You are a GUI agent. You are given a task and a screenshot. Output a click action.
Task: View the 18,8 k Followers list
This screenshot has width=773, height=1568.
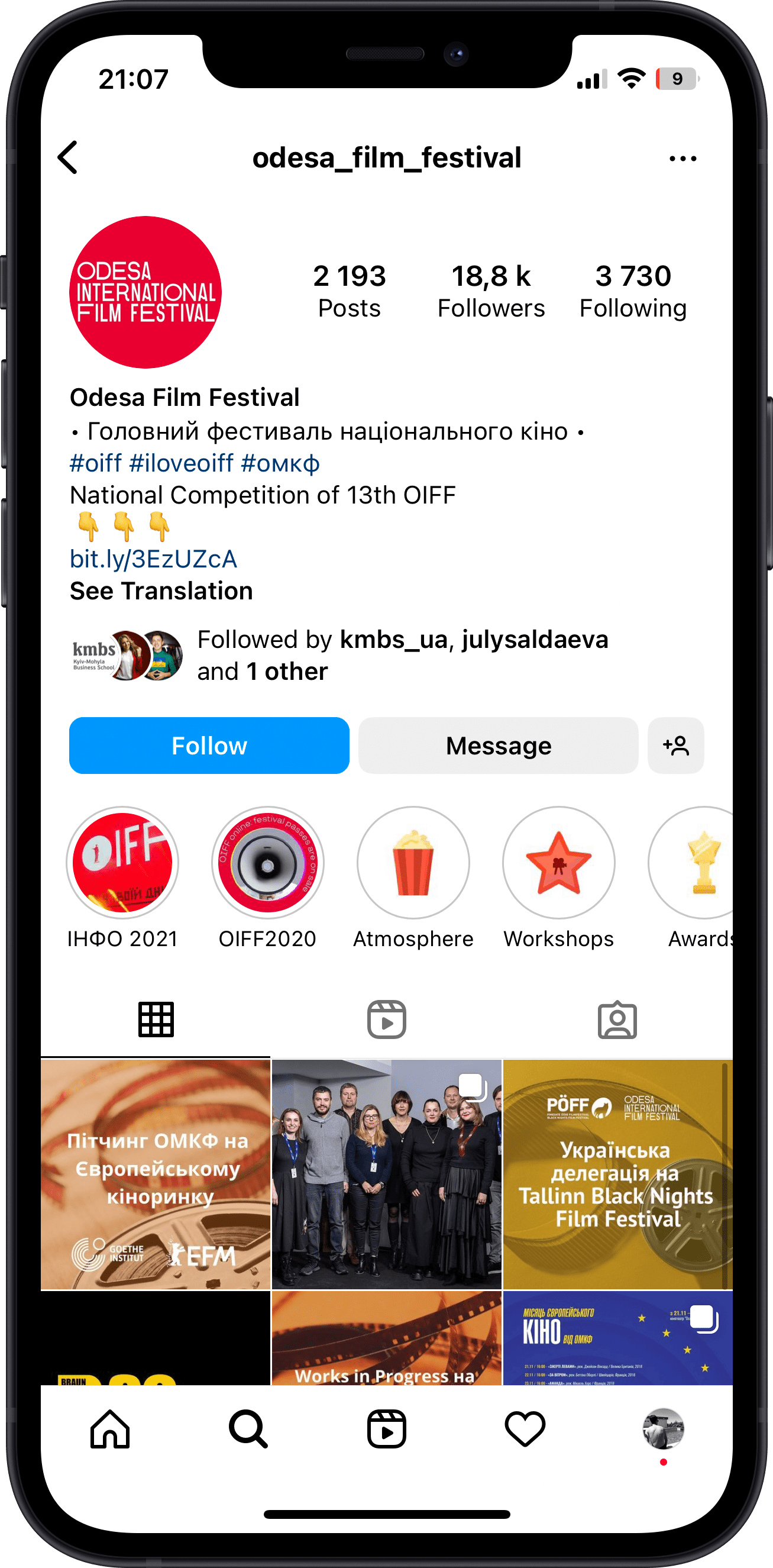click(x=491, y=291)
